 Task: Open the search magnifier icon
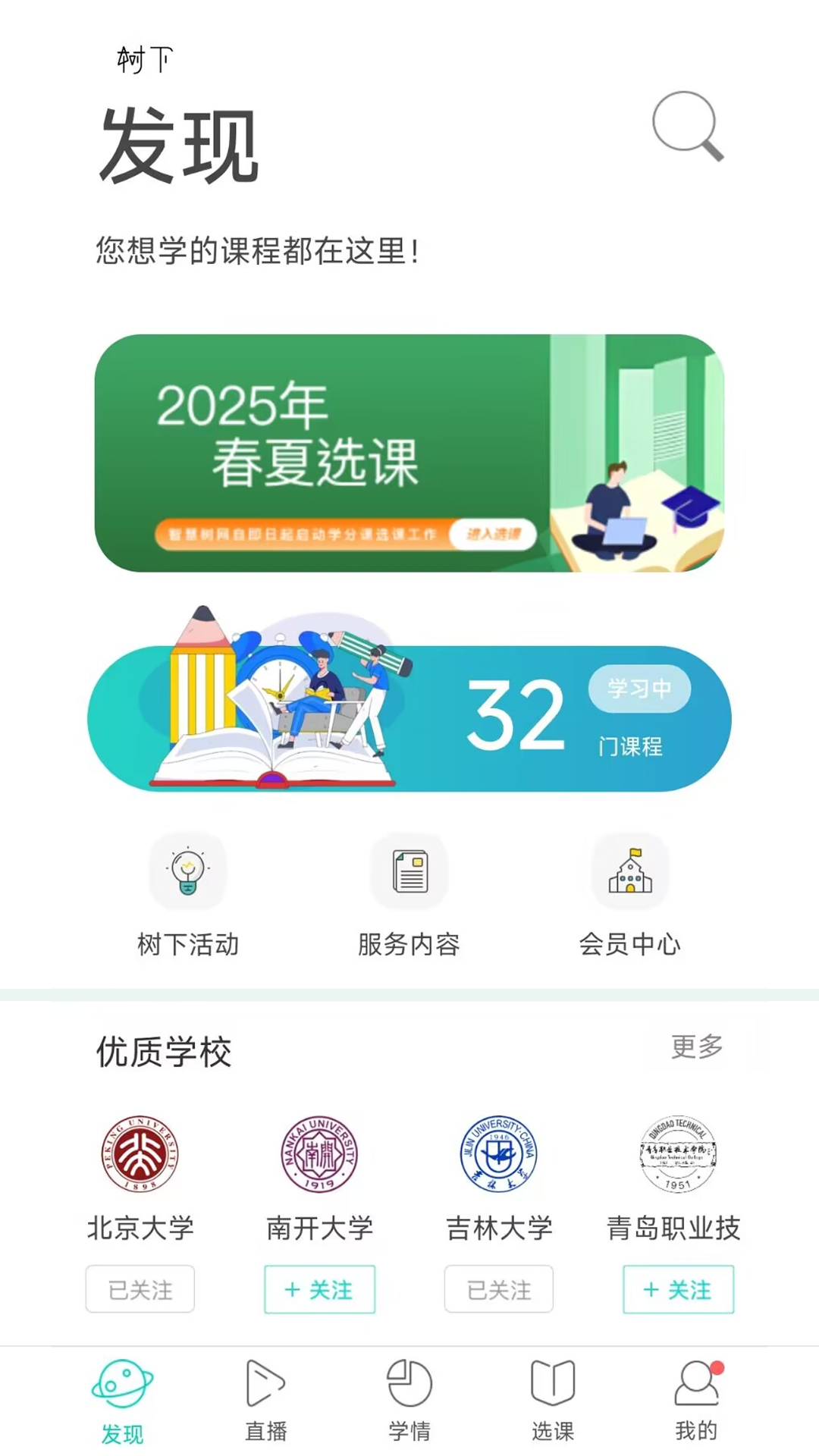click(687, 127)
